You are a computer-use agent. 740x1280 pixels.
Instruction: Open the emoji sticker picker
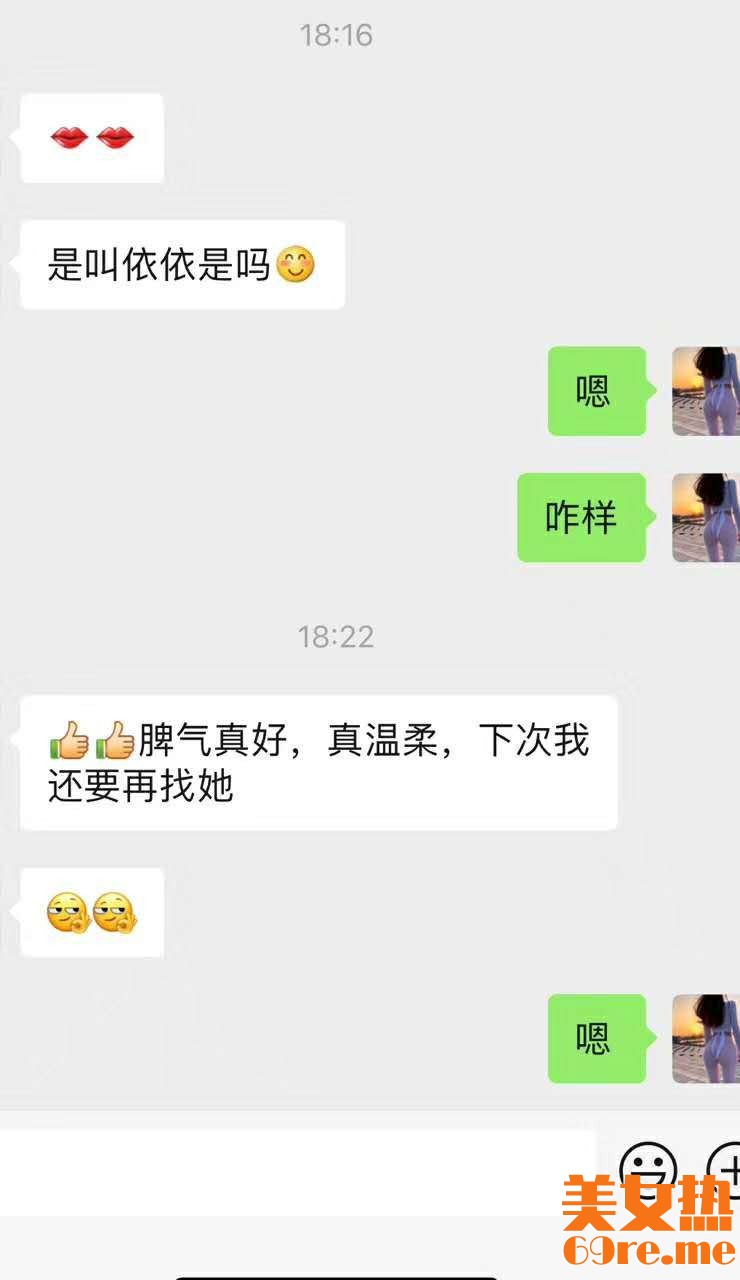(648, 1168)
